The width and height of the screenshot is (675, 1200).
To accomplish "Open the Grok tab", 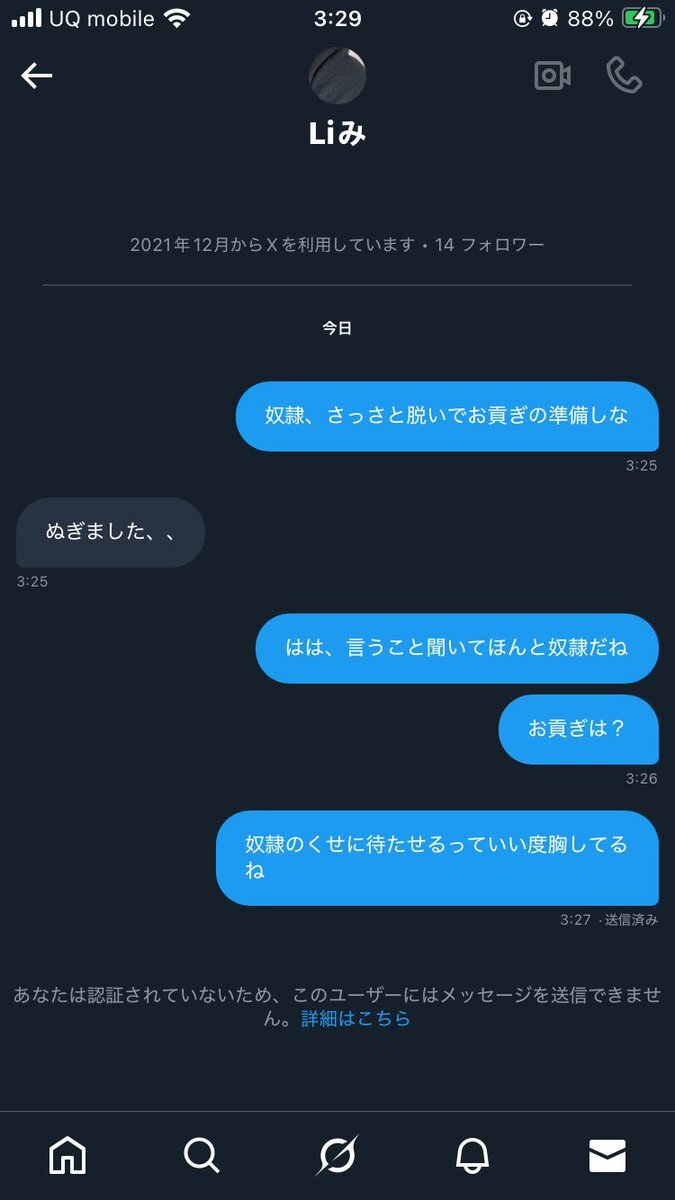I will coord(337,1156).
